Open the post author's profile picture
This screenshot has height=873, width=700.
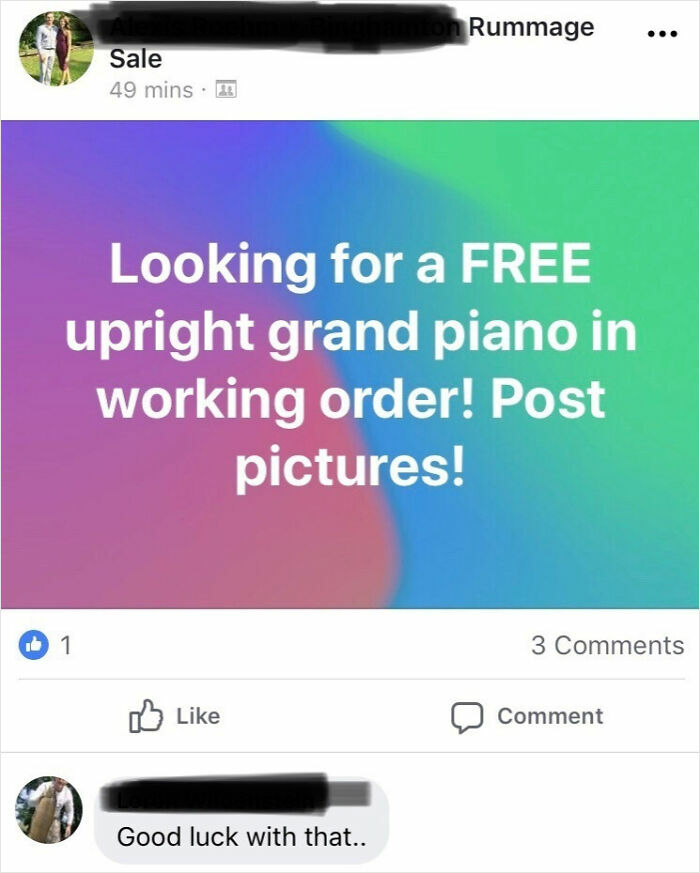pyautogui.click(x=56, y=48)
